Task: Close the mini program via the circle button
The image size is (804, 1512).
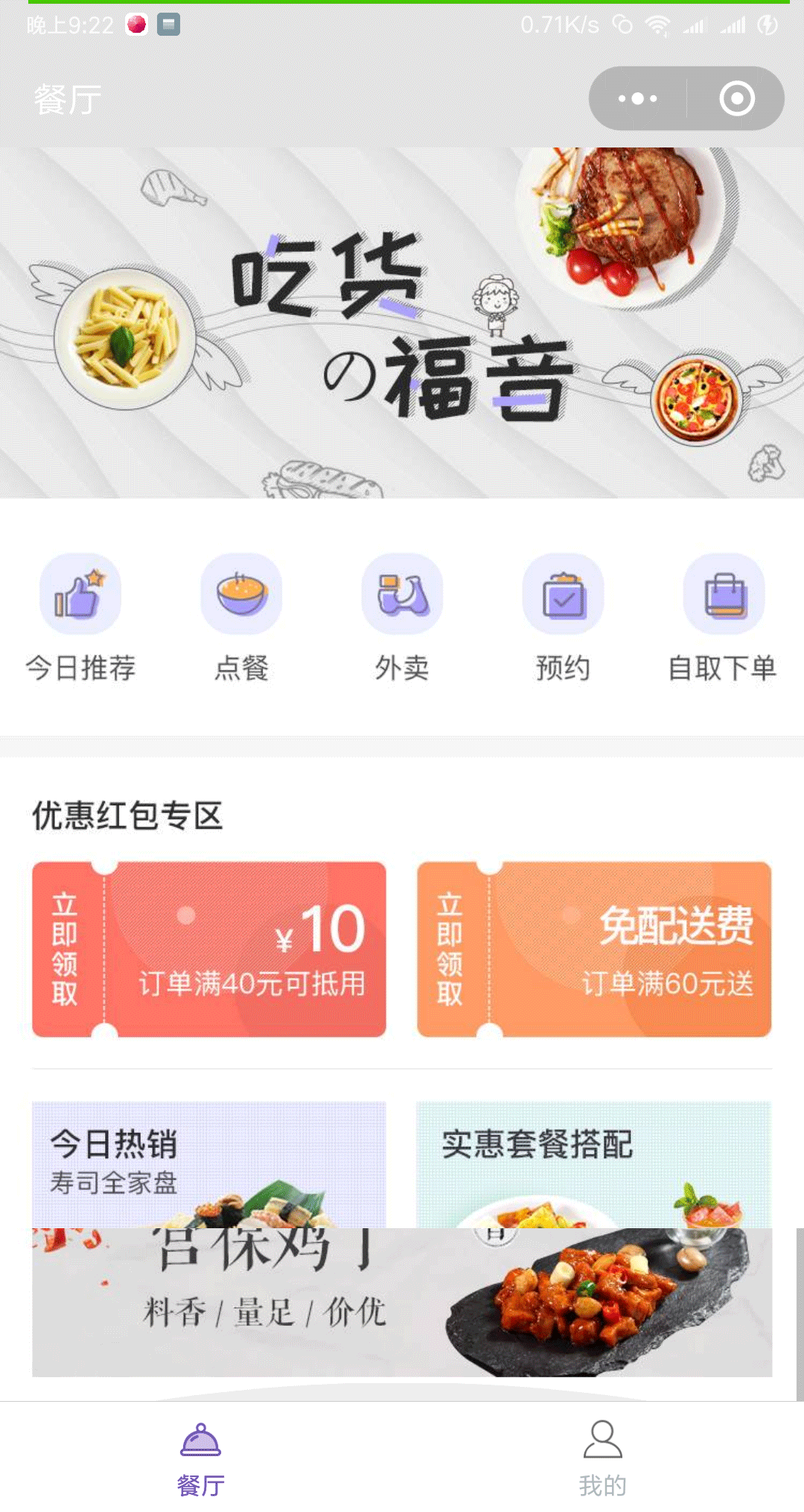Action: tap(736, 98)
